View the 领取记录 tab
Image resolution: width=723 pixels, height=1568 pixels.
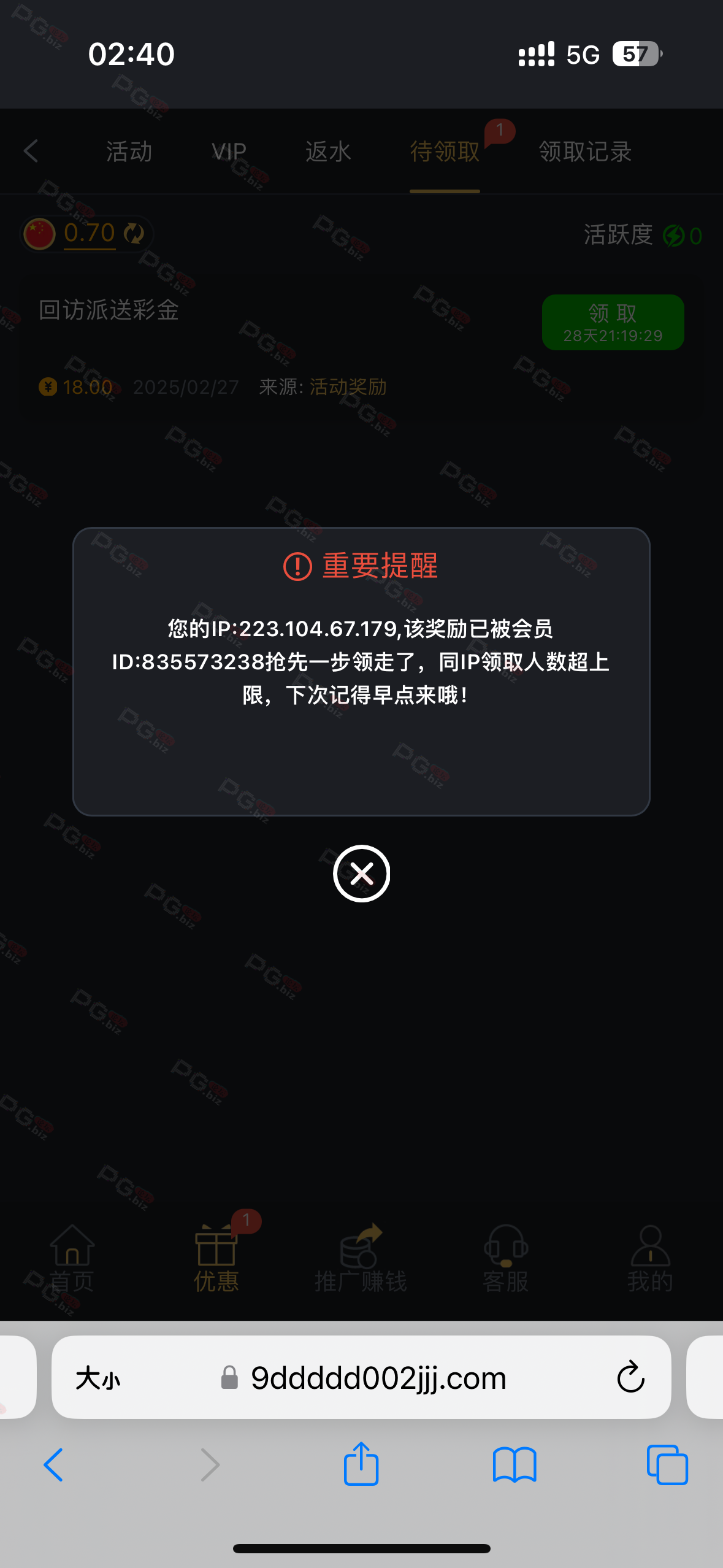[x=585, y=152]
